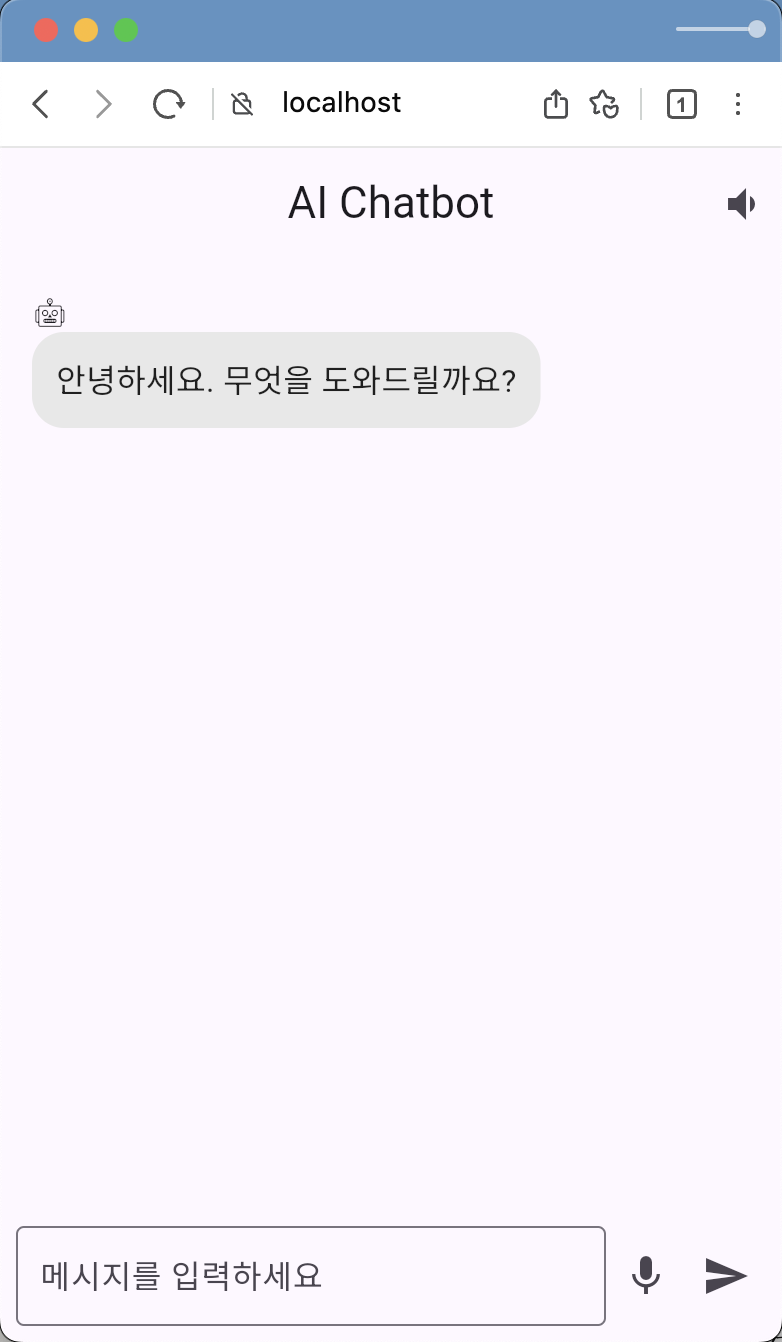
Task: Tap the localhost address bar
Action: [x=341, y=103]
